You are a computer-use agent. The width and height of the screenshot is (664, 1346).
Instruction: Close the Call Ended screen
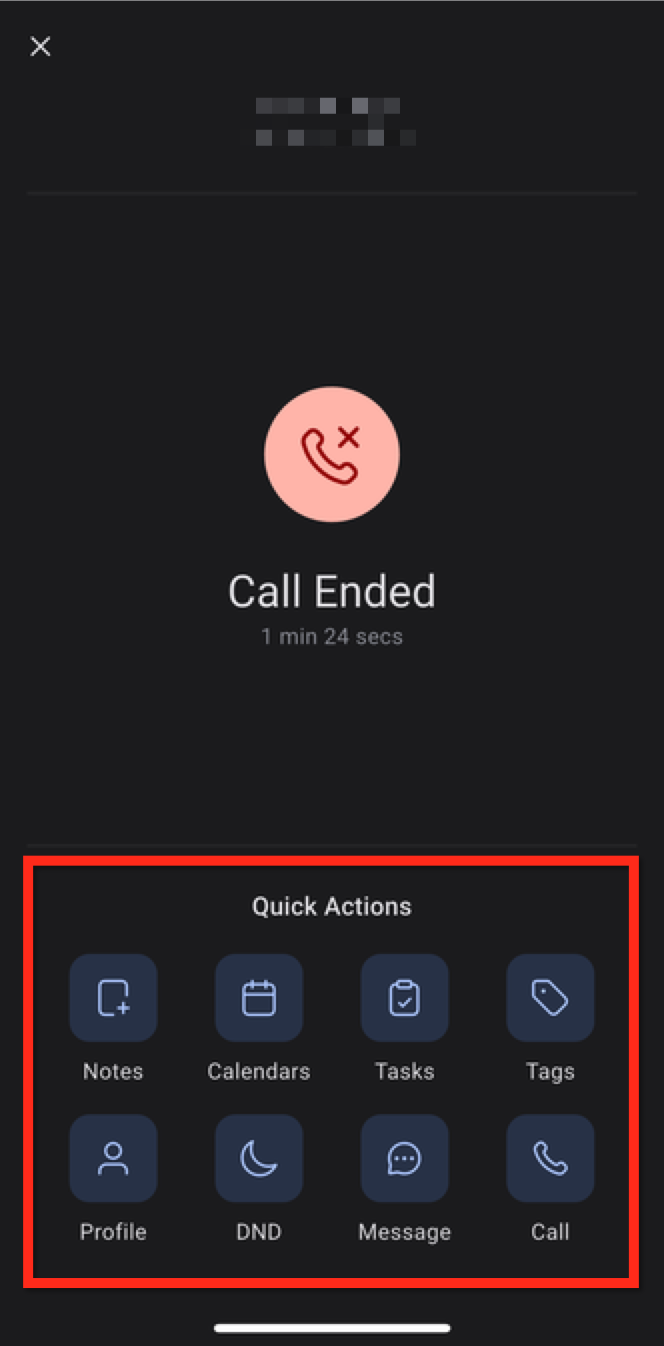coord(40,46)
